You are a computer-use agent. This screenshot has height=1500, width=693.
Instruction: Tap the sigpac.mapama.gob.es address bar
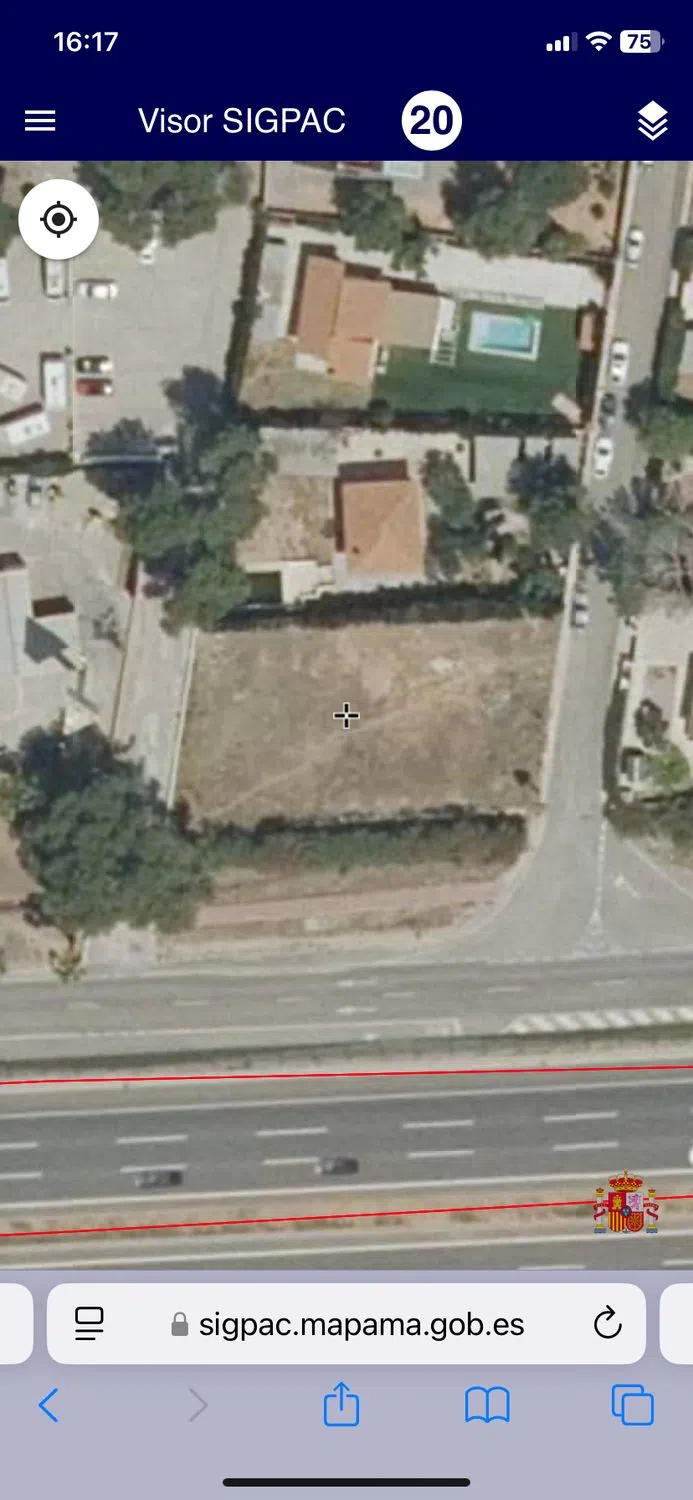point(360,1325)
